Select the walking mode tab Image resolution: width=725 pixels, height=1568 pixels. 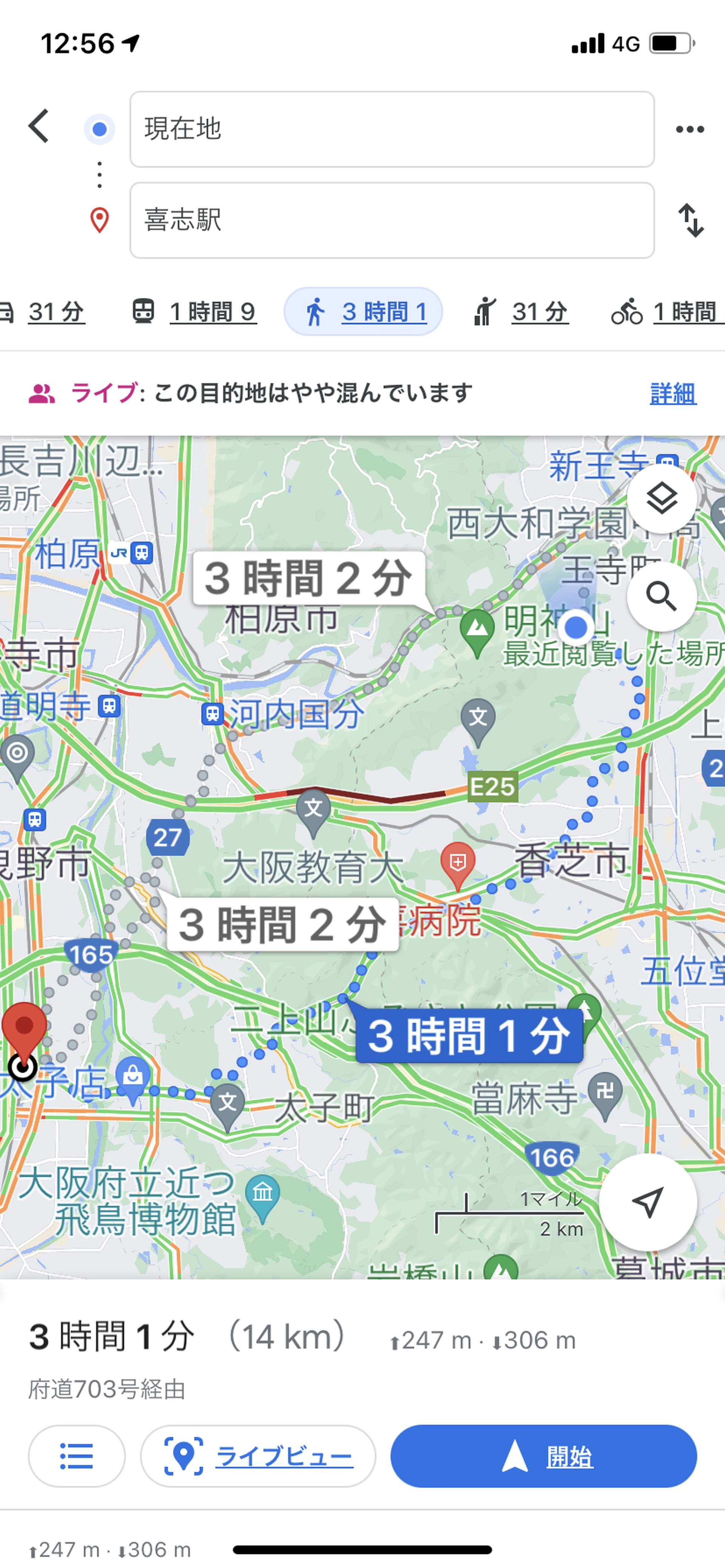click(x=363, y=312)
